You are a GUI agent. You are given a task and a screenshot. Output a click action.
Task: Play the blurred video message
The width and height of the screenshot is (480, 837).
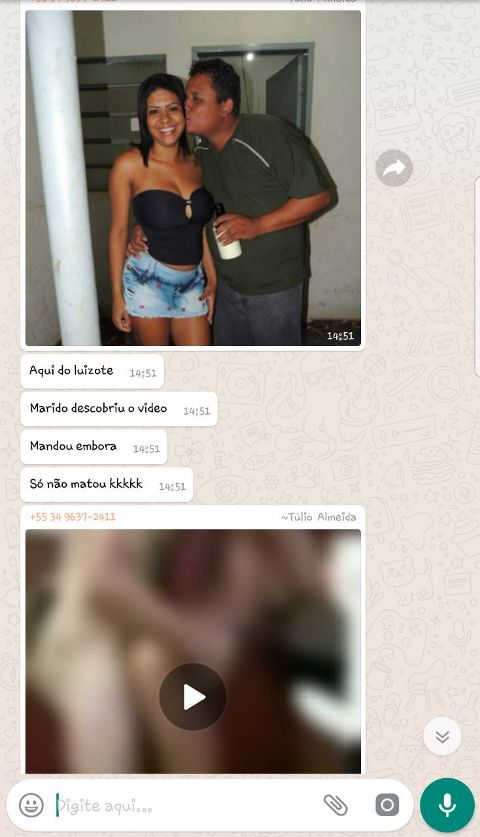(x=193, y=697)
